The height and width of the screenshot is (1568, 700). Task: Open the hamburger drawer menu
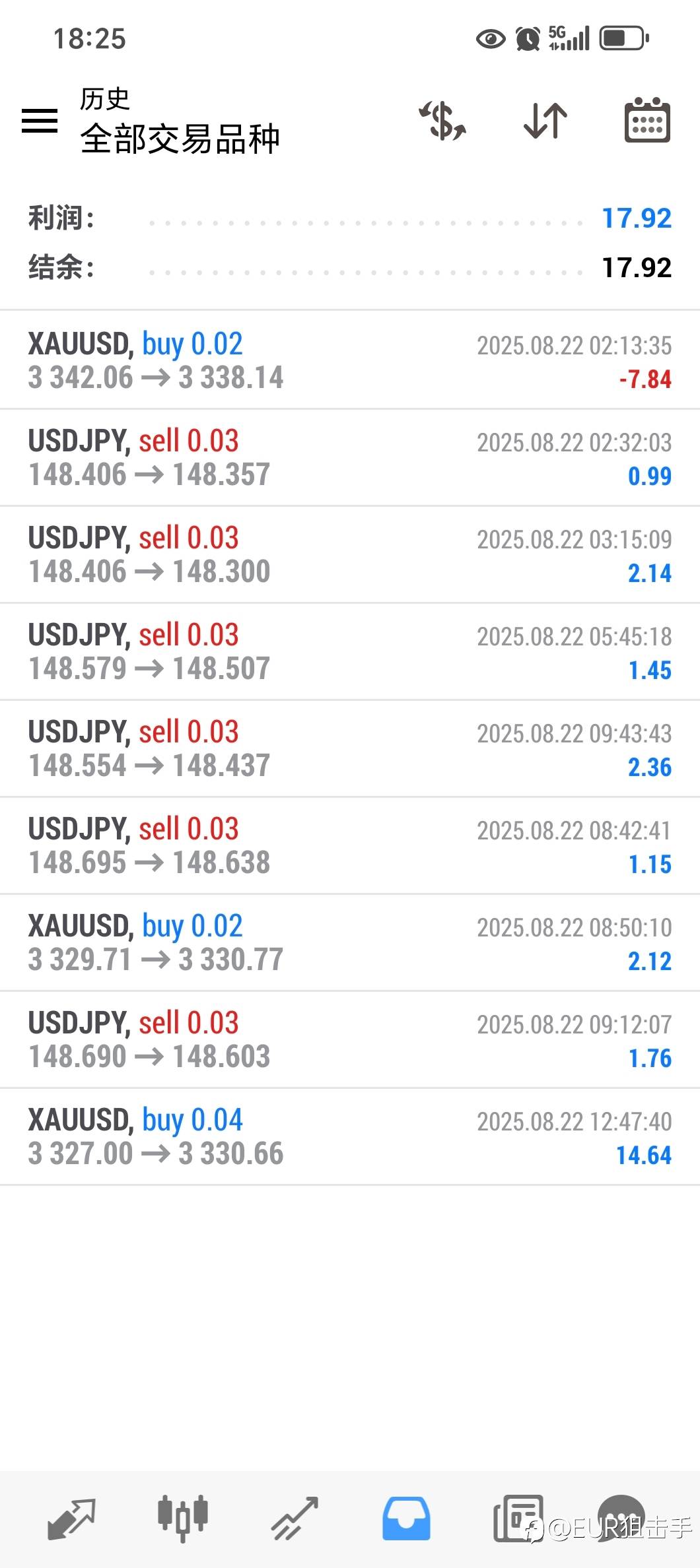40,121
